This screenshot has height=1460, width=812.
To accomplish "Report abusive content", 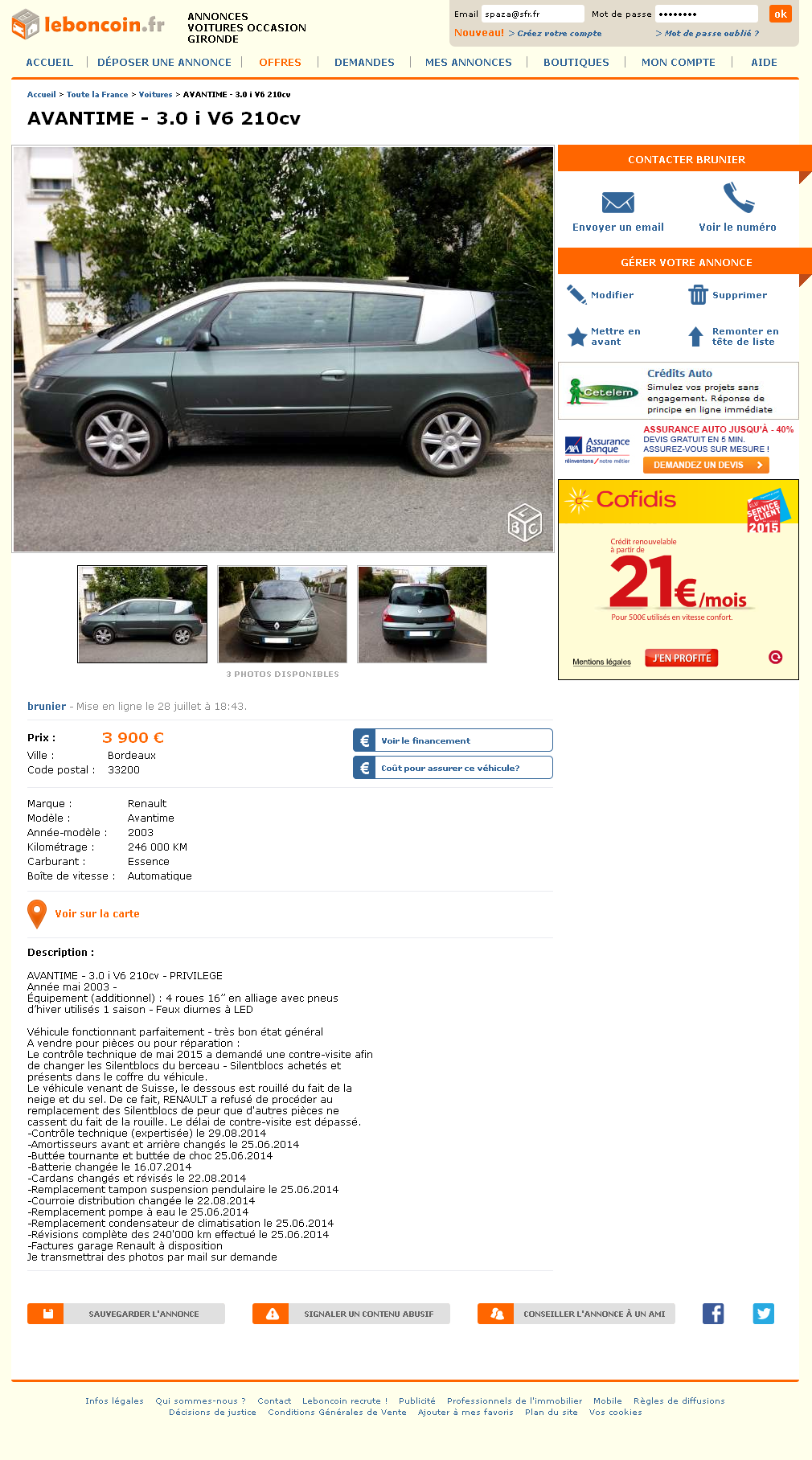I will point(351,1314).
